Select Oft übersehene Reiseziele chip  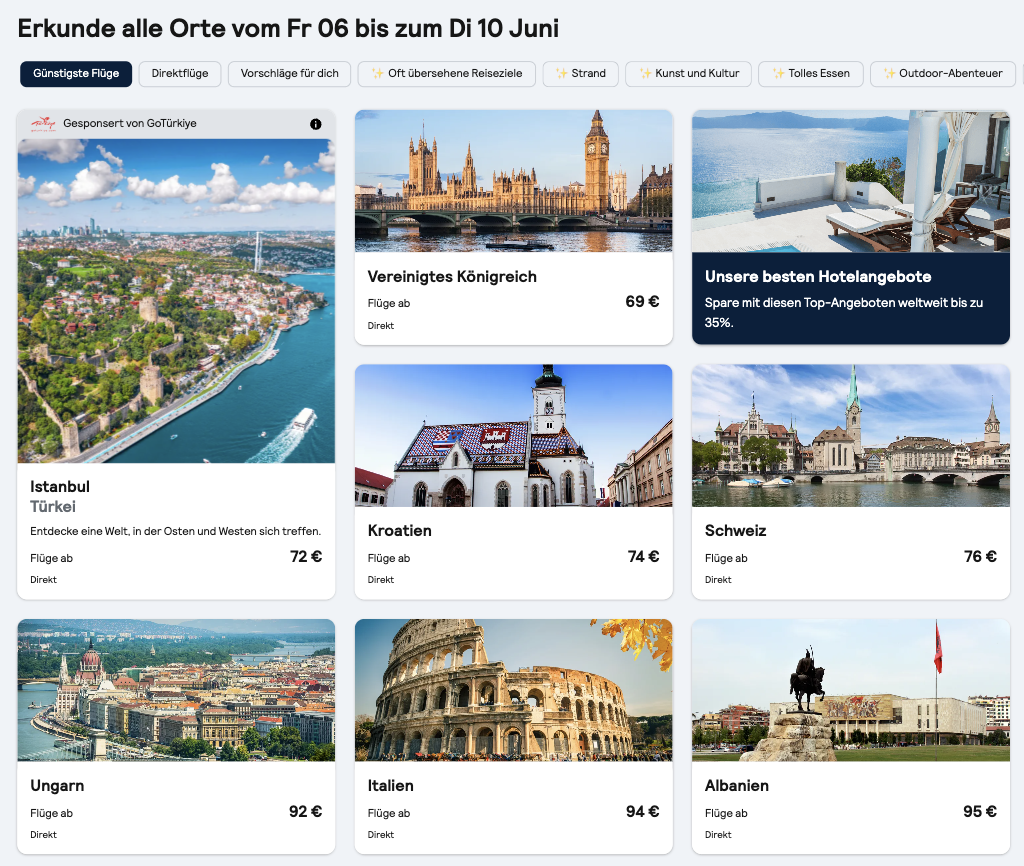447,73
